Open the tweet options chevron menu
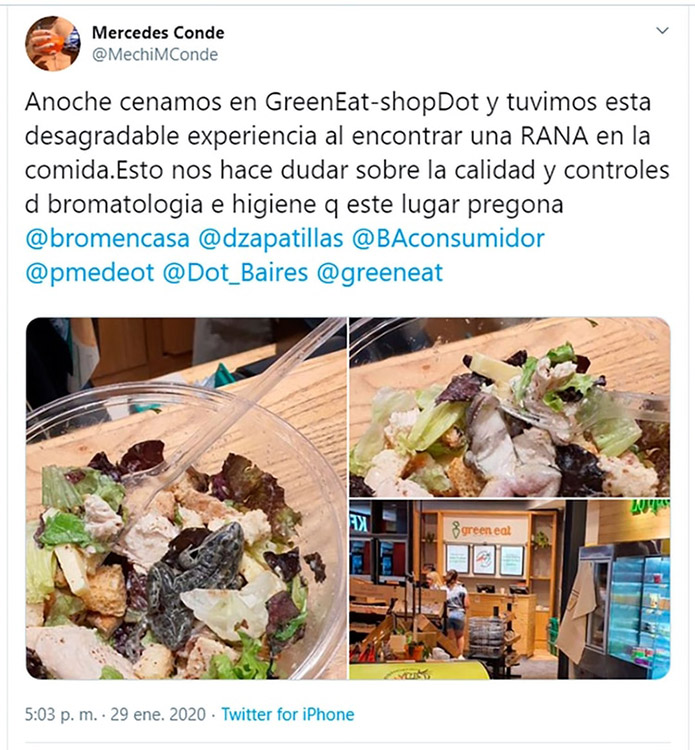695x750 pixels. tap(661, 31)
